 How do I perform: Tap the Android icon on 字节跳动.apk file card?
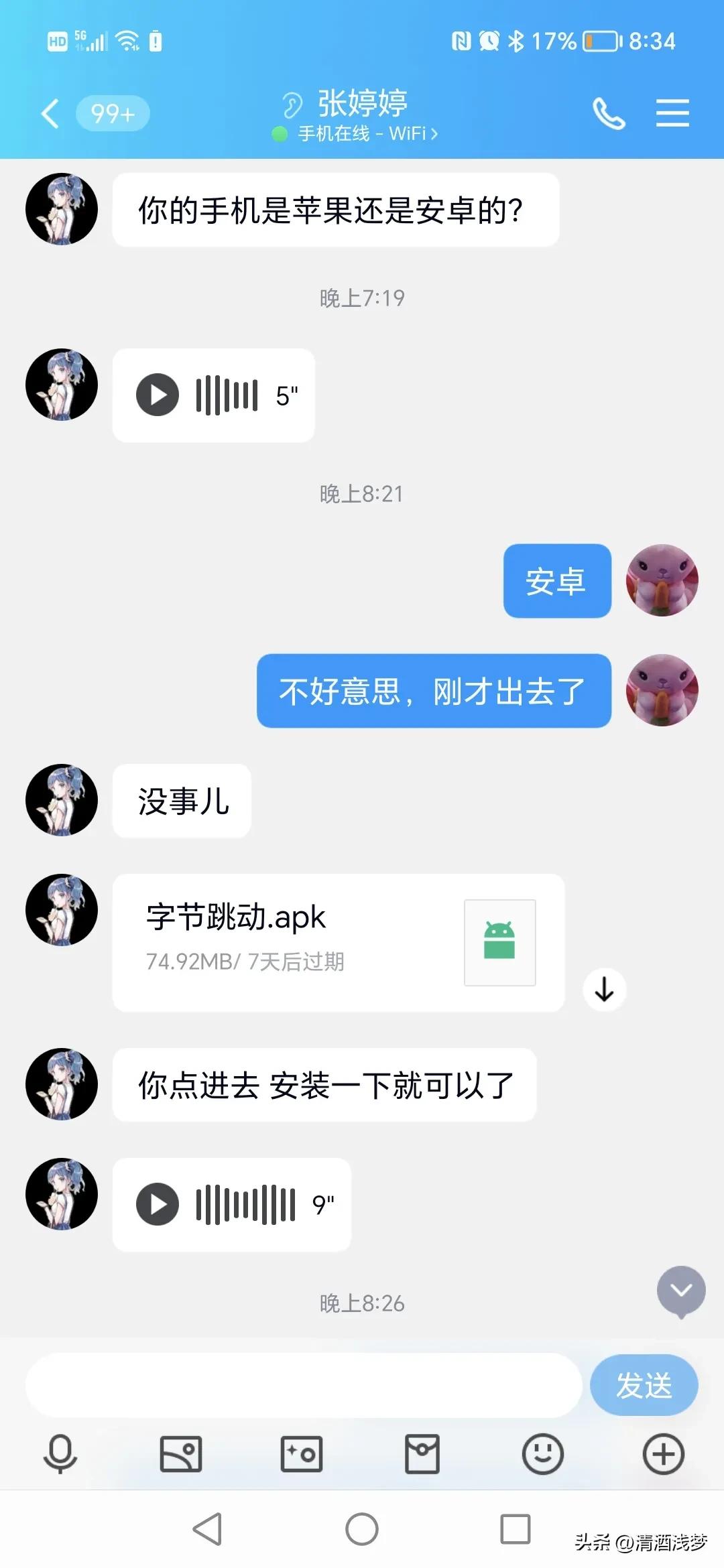499,941
